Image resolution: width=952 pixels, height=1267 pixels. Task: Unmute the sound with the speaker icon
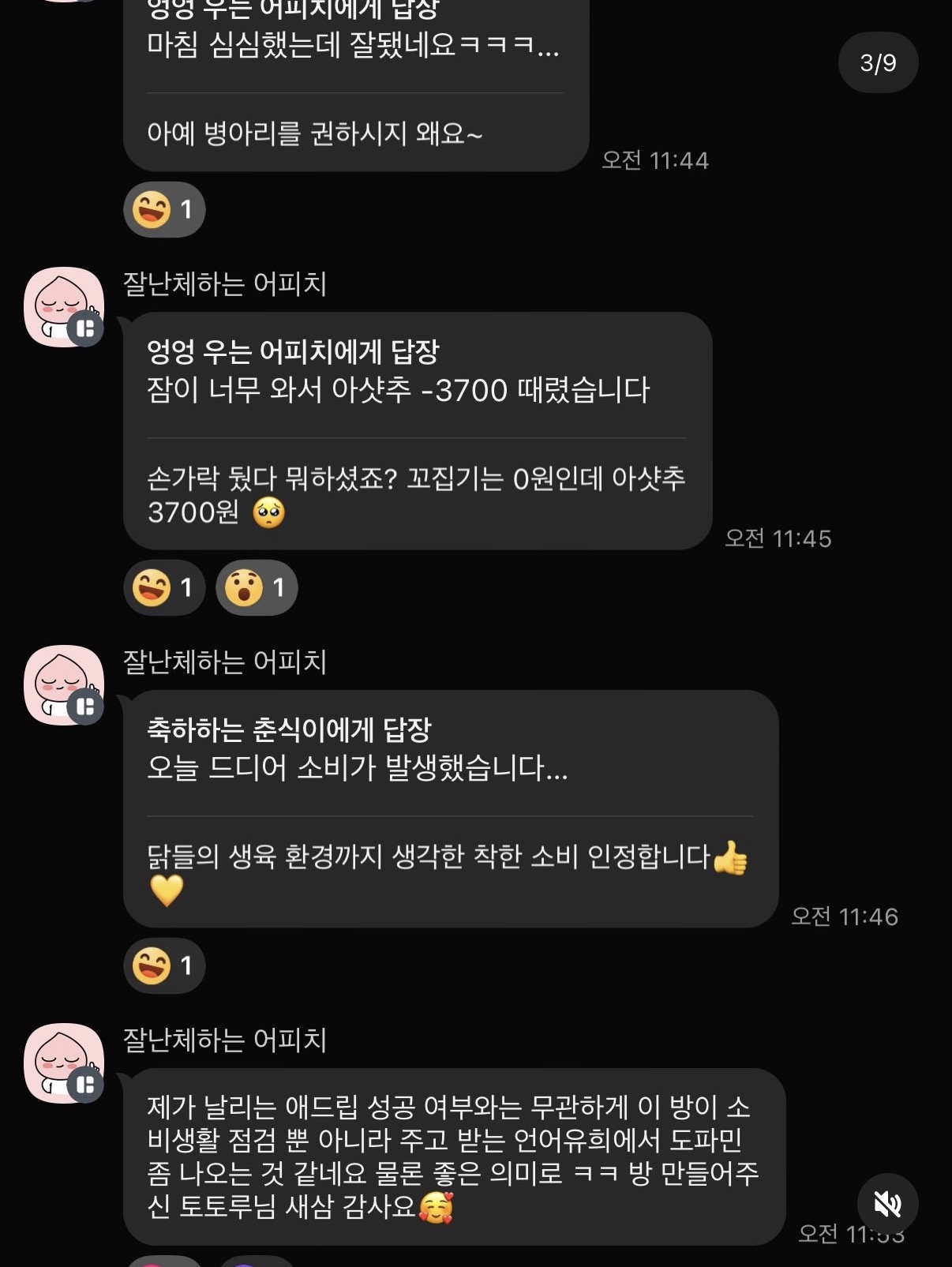click(887, 1204)
